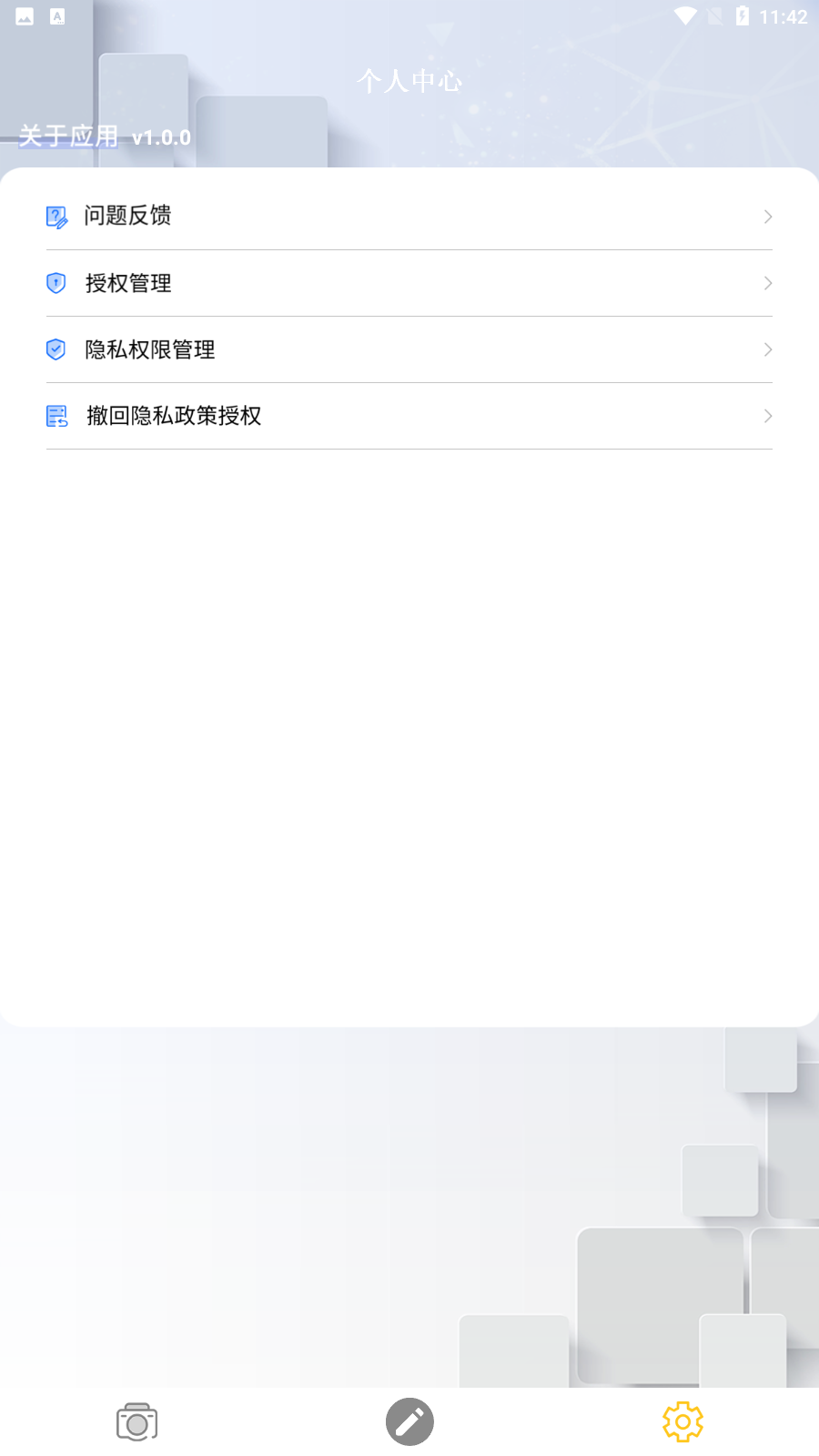
Task: Tap the 关于应用 v1.0.0 version label
Action: (105, 136)
